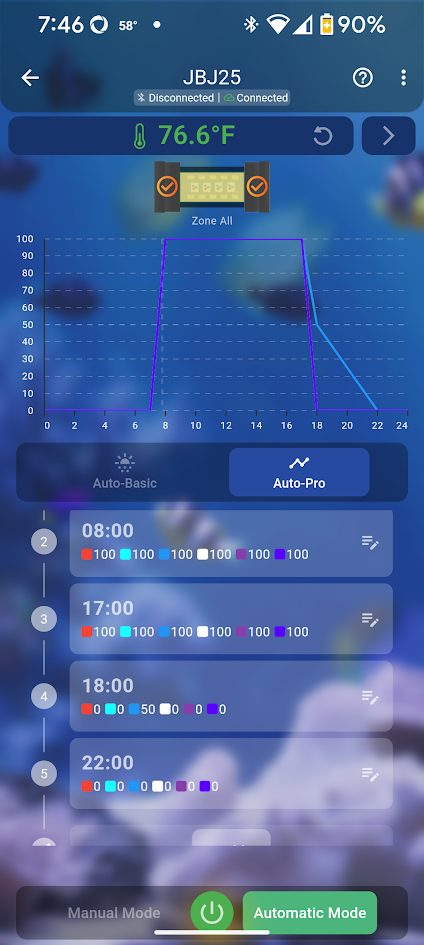Activate Automatic Mode
This screenshot has width=424, height=945.
(310, 912)
